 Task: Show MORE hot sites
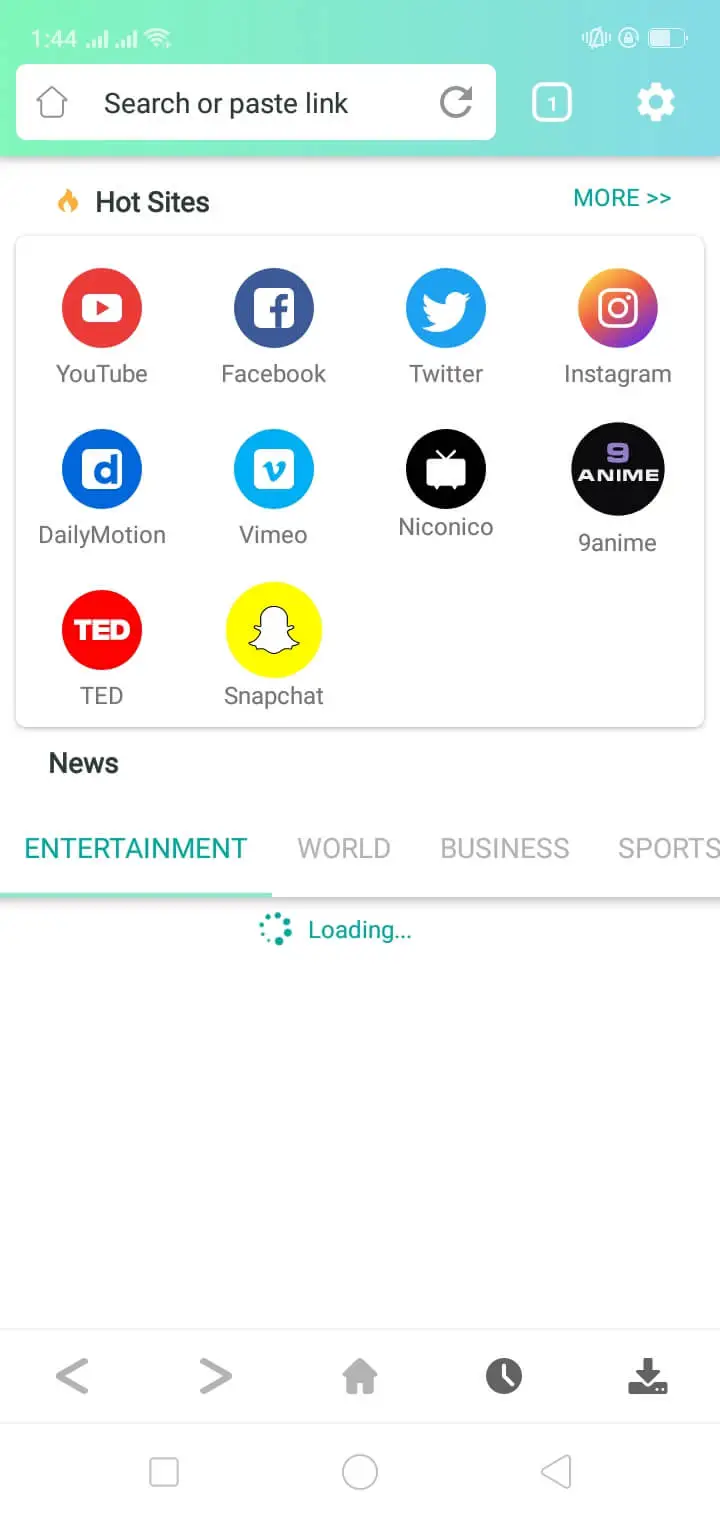(x=621, y=198)
